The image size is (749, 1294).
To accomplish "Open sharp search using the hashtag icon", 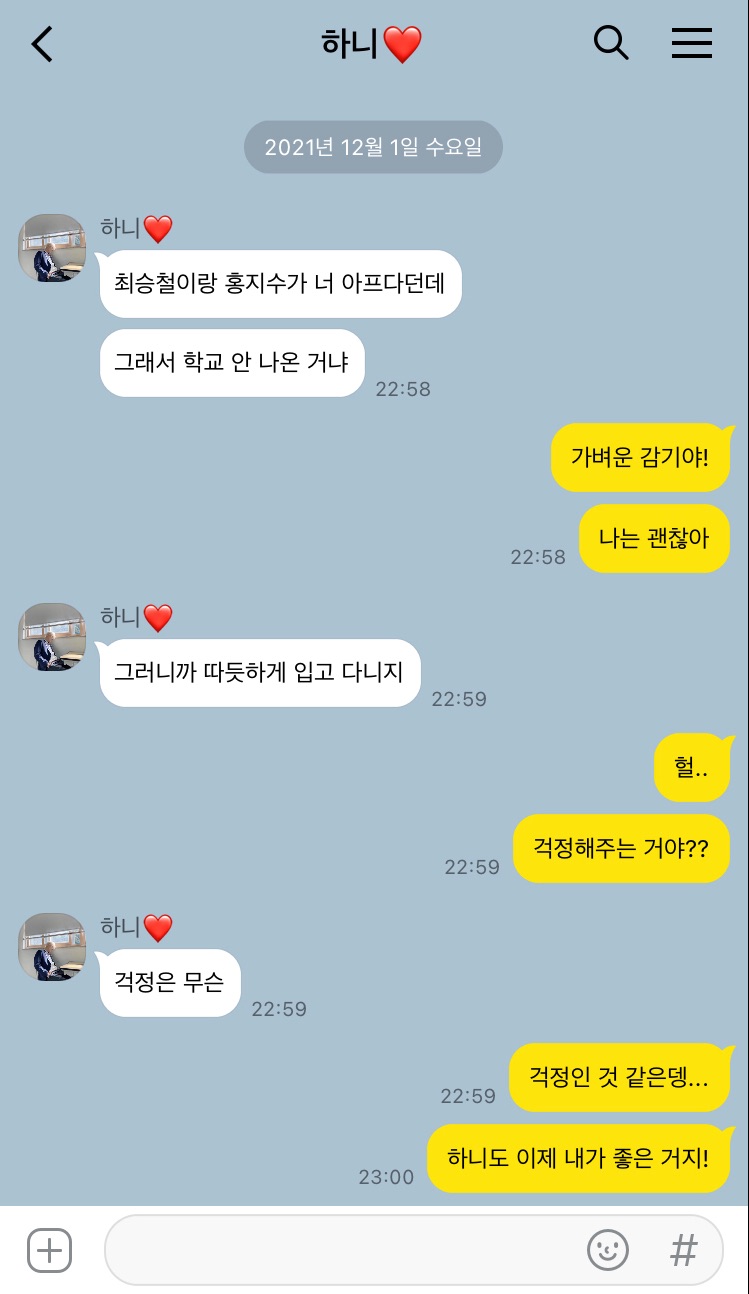I will tap(683, 1250).
